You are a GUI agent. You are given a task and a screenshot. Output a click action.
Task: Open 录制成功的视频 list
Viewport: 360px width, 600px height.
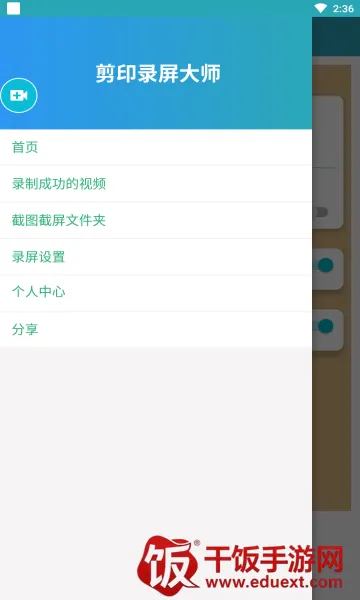click(x=156, y=184)
